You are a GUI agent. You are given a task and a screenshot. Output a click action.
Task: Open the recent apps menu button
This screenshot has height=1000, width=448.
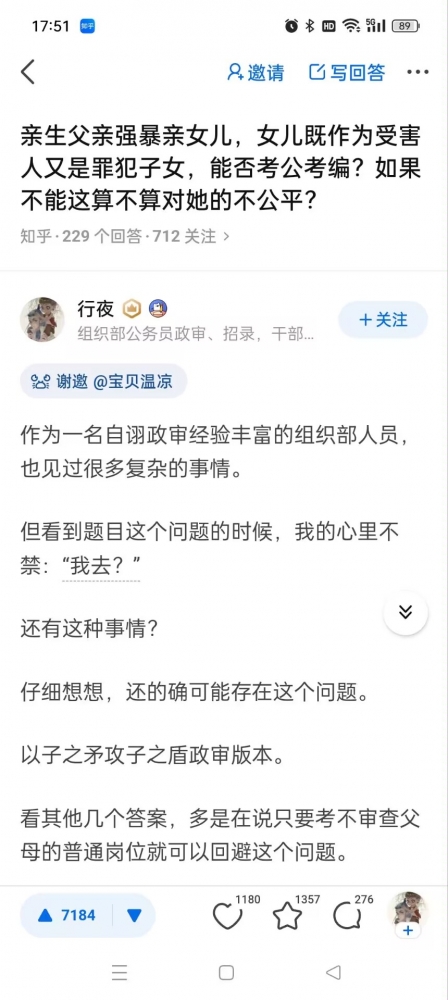tap(119, 973)
